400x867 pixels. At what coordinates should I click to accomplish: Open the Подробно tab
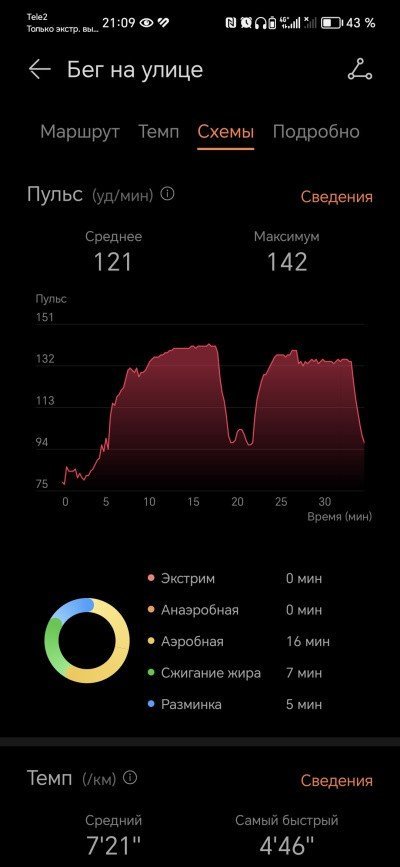[316, 132]
